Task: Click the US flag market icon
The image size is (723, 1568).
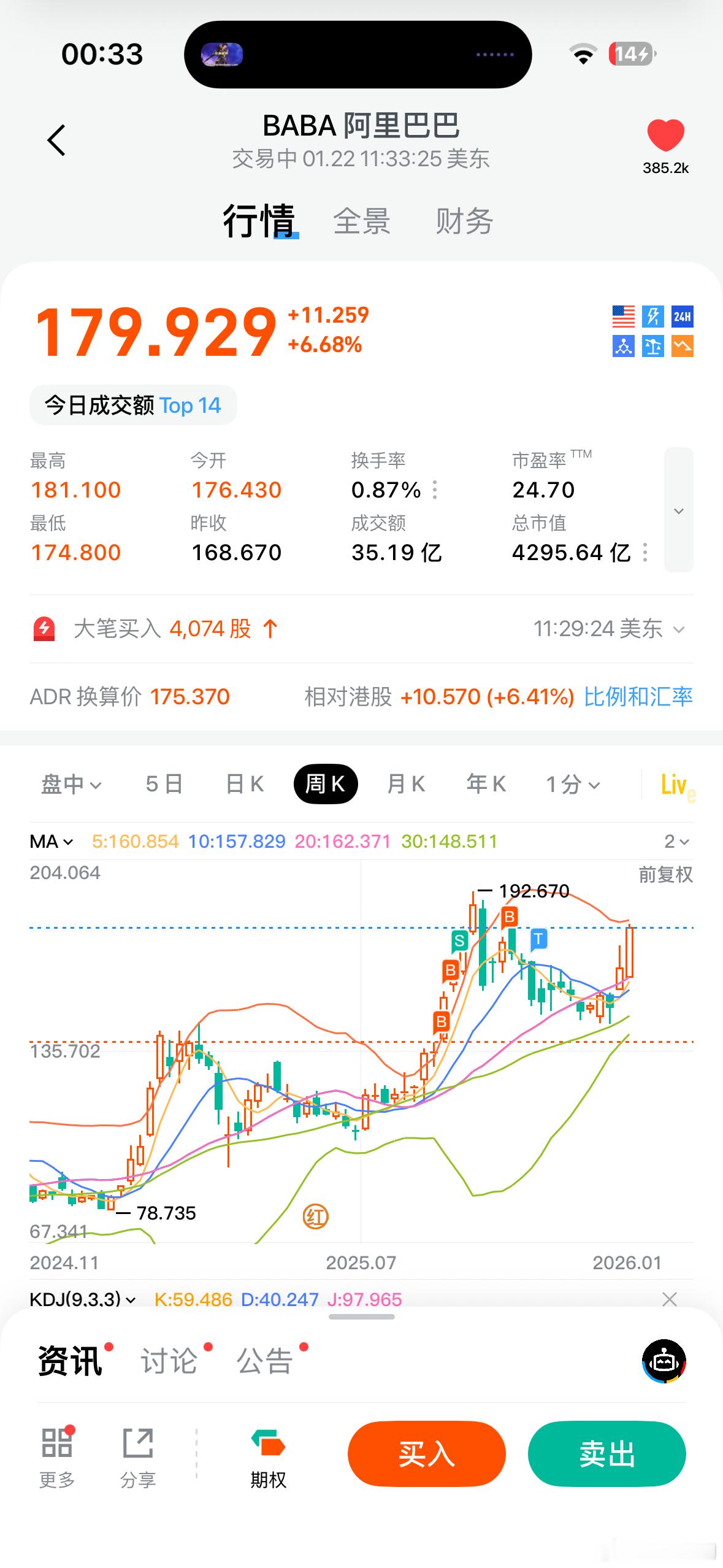Action: 623,315
